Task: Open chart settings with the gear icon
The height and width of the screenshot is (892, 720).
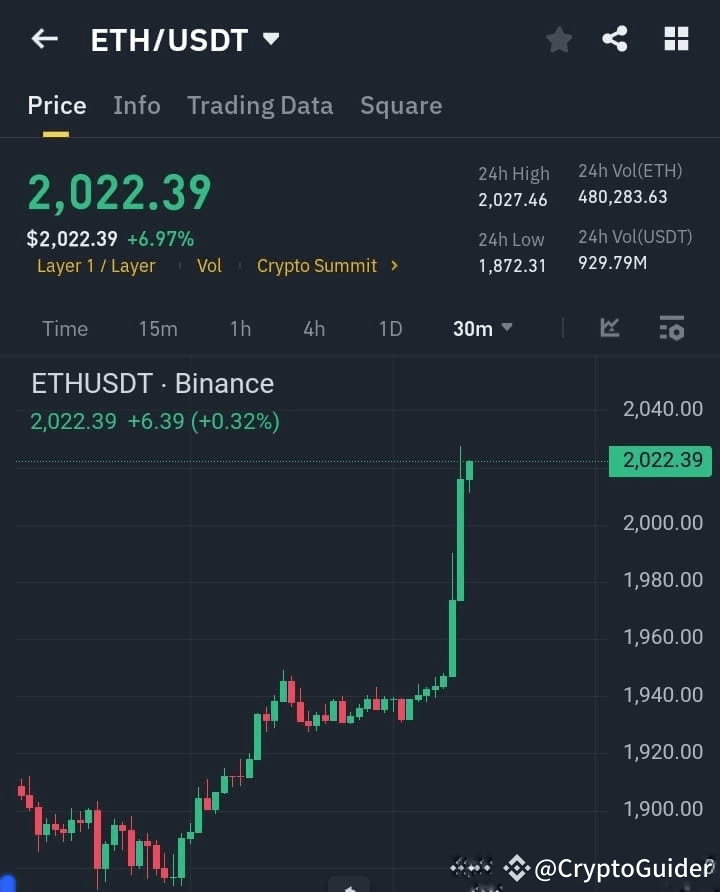Action: pos(670,327)
